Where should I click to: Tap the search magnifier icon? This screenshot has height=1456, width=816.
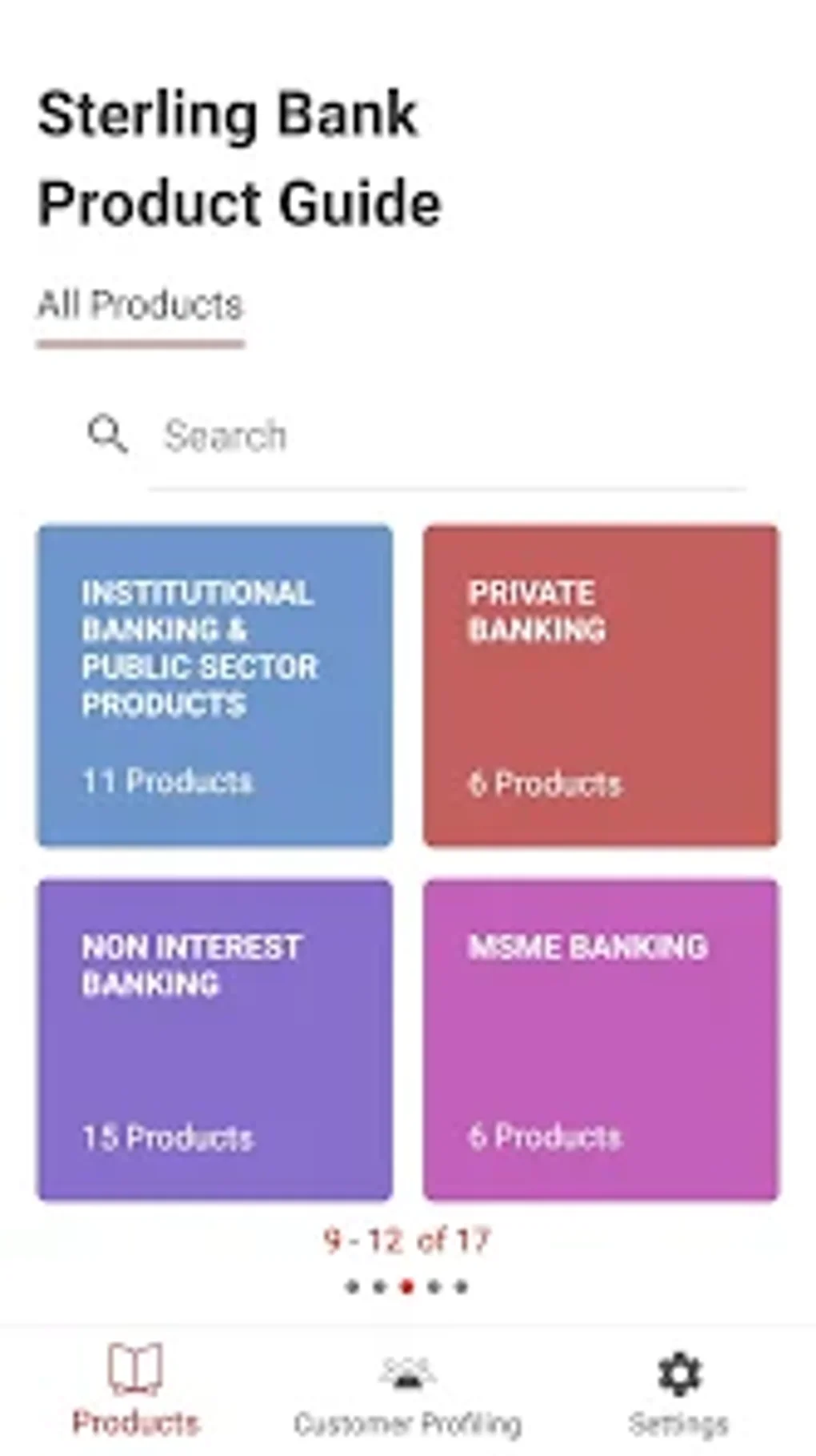pyautogui.click(x=108, y=435)
